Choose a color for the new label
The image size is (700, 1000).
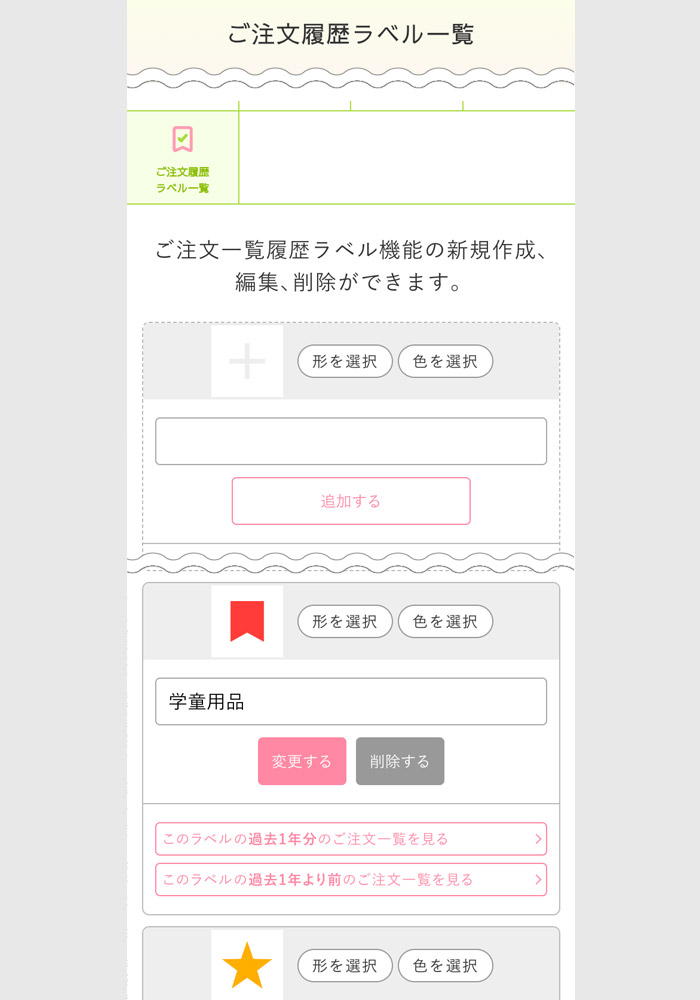click(445, 361)
